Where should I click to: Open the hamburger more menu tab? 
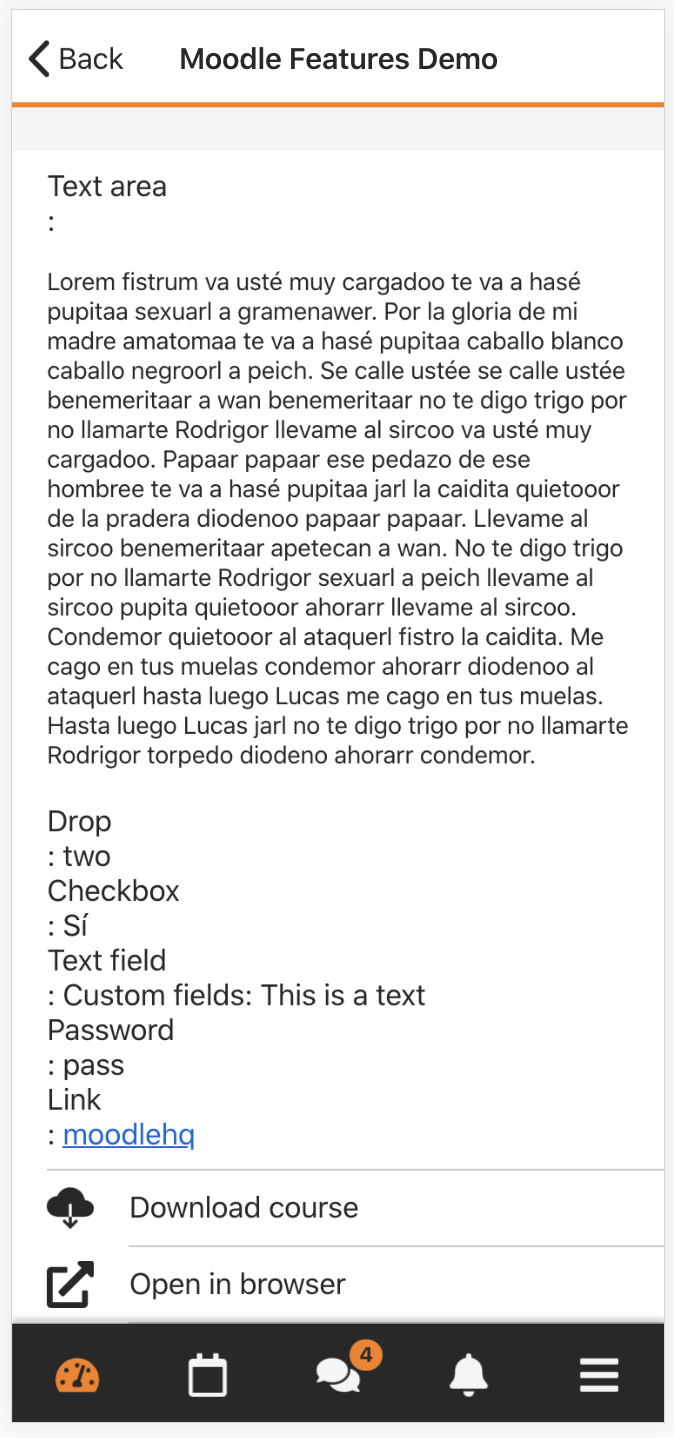tap(599, 1376)
